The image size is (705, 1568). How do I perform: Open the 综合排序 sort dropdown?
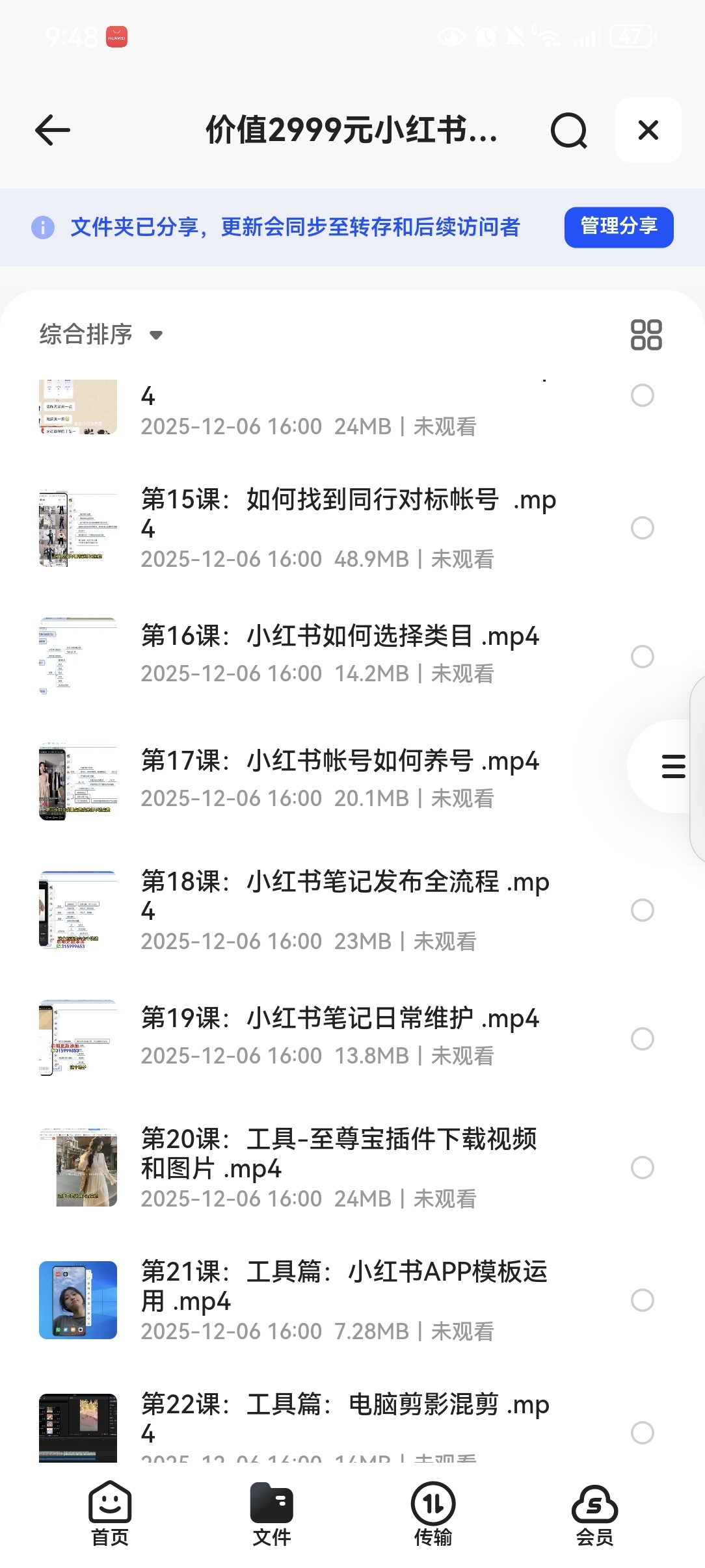click(x=101, y=335)
